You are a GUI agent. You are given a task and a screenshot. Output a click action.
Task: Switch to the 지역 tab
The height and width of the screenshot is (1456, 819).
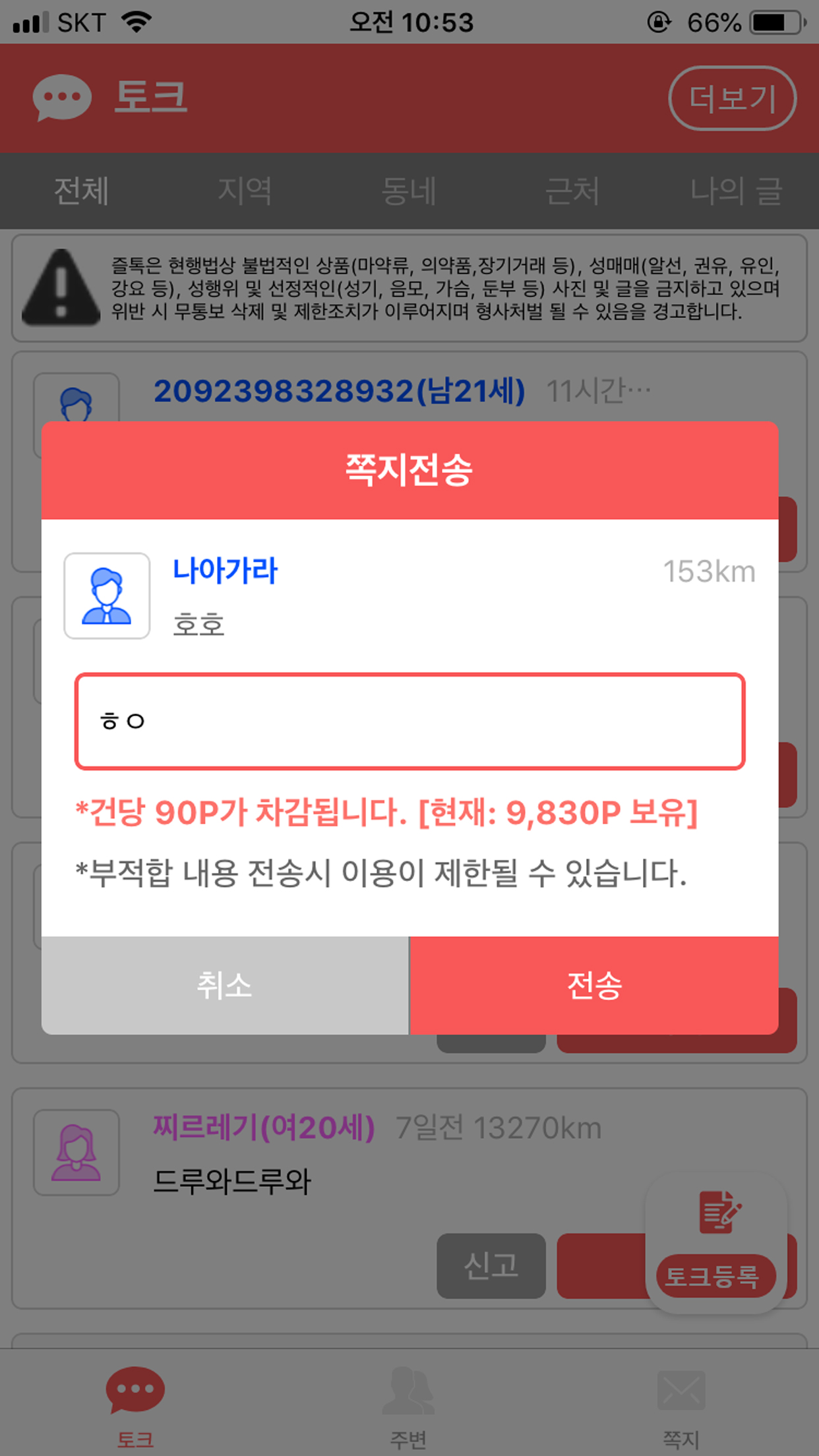pyautogui.click(x=245, y=191)
